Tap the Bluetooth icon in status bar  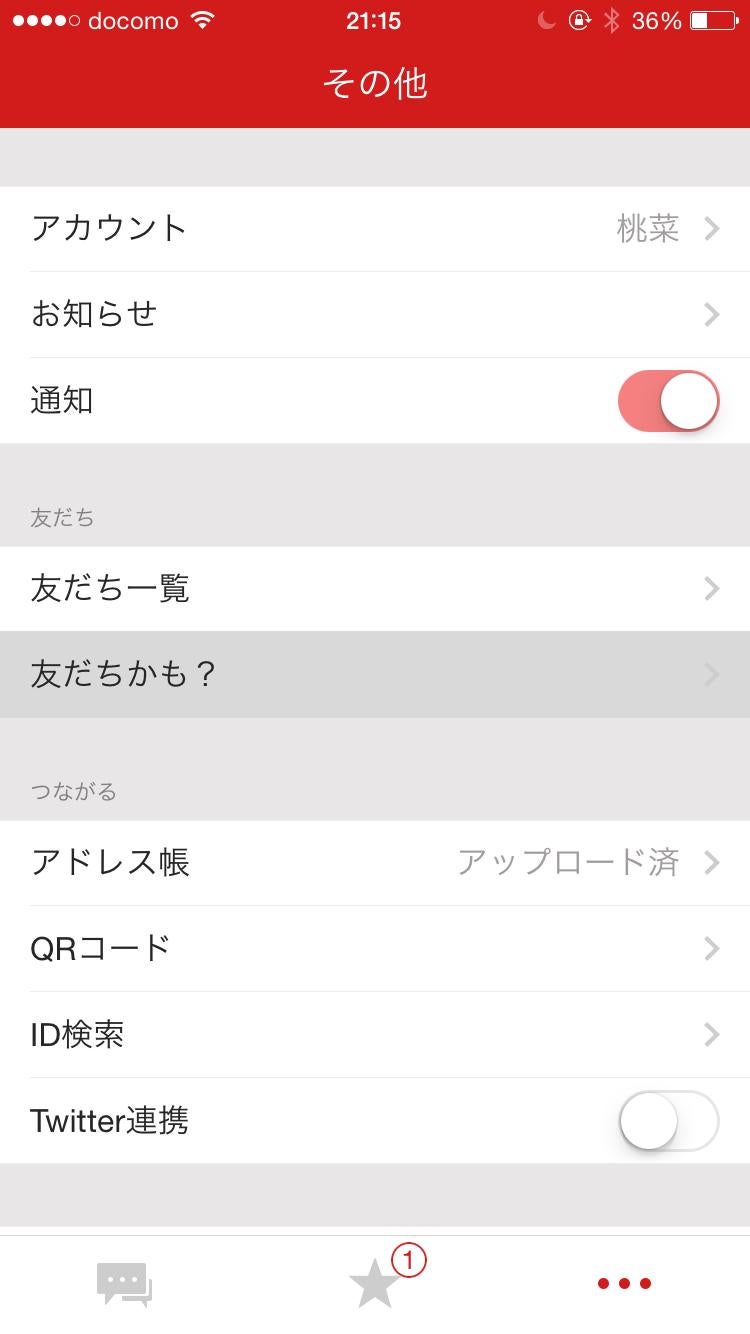pyautogui.click(x=611, y=20)
